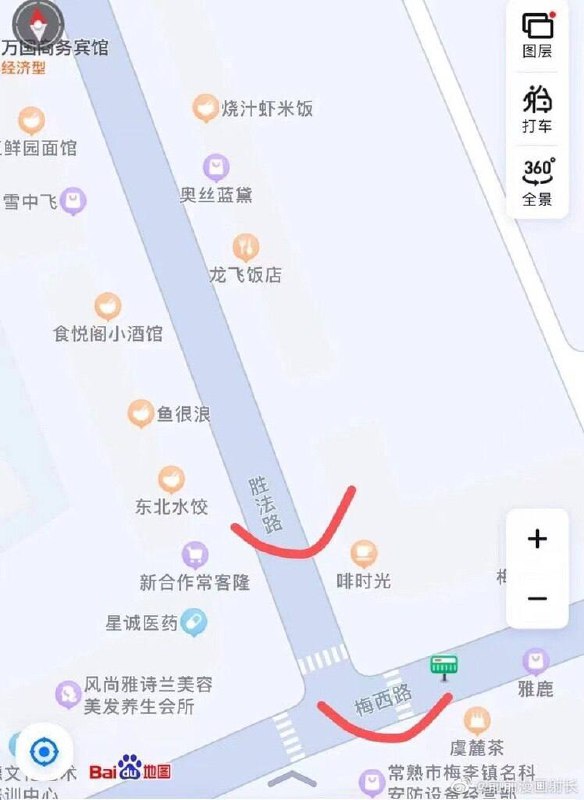This screenshot has height=800, width=584.
Task: Open the 啡时光 cafe marker
Action: [x=364, y=554]
